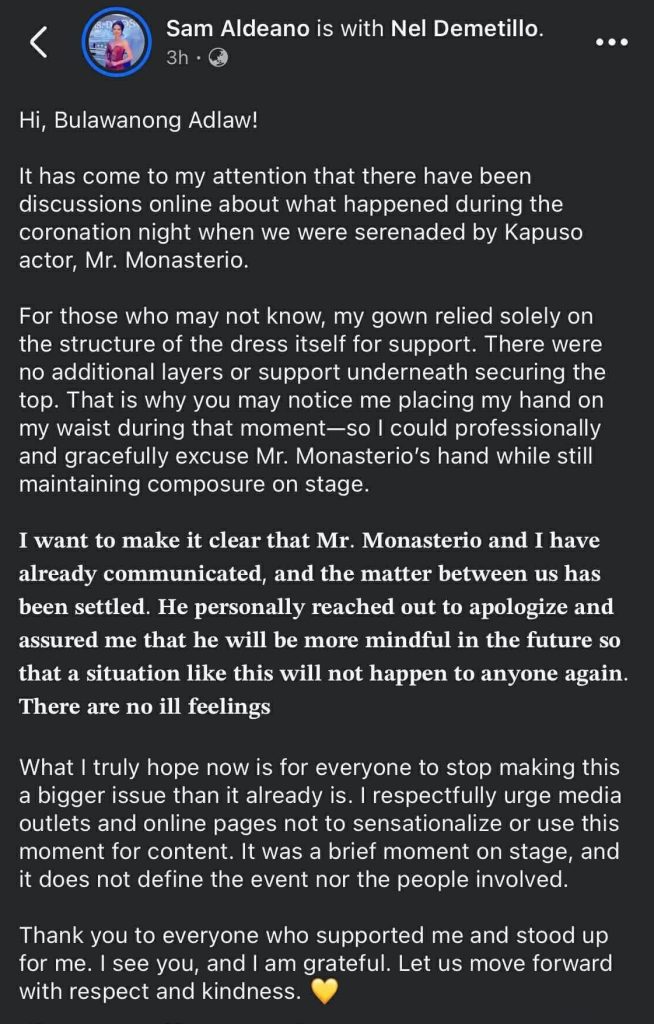The height and width of the screenshot is (1024, 654).
Task: Open Nel Demetillo's tagged profile
Action: 466,29
